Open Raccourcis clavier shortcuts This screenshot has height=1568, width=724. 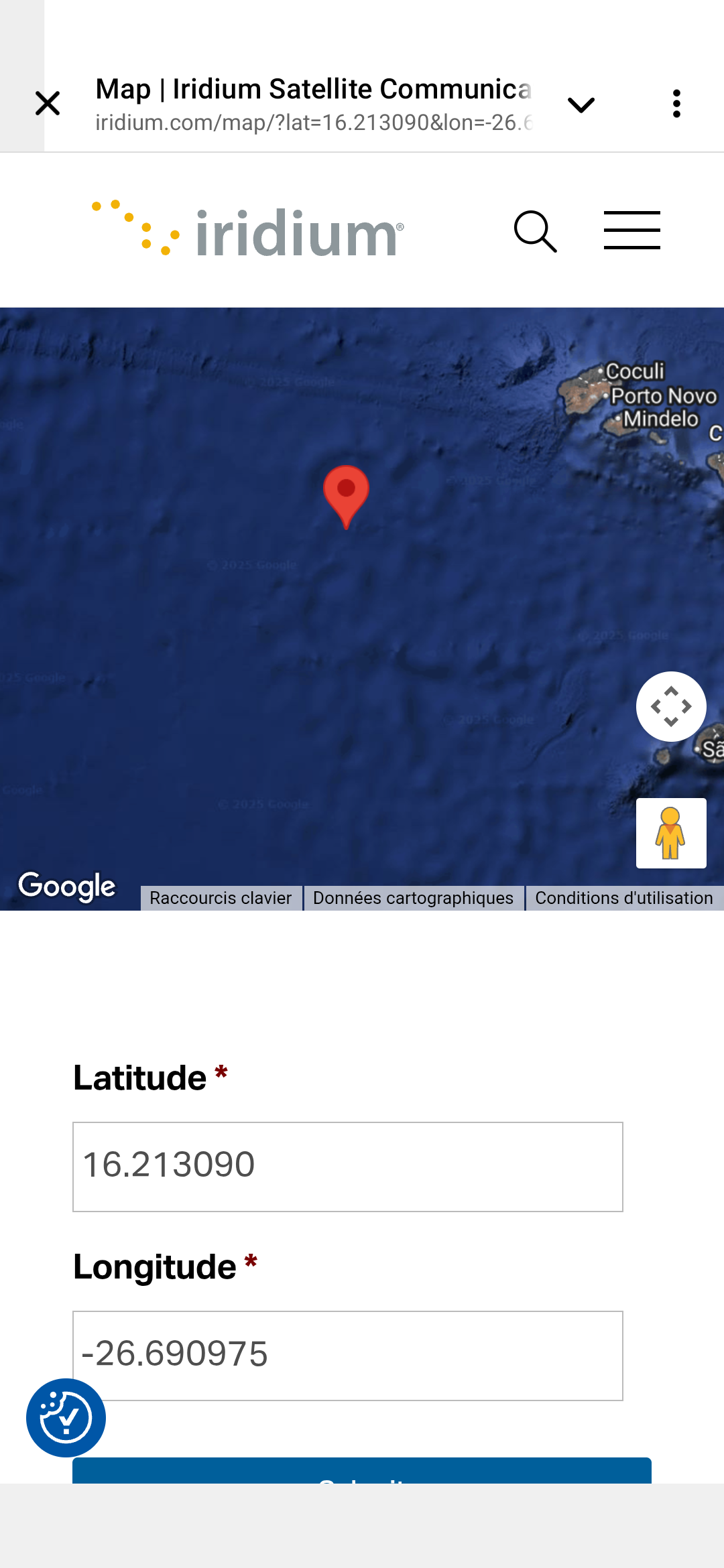pos(221,898)
